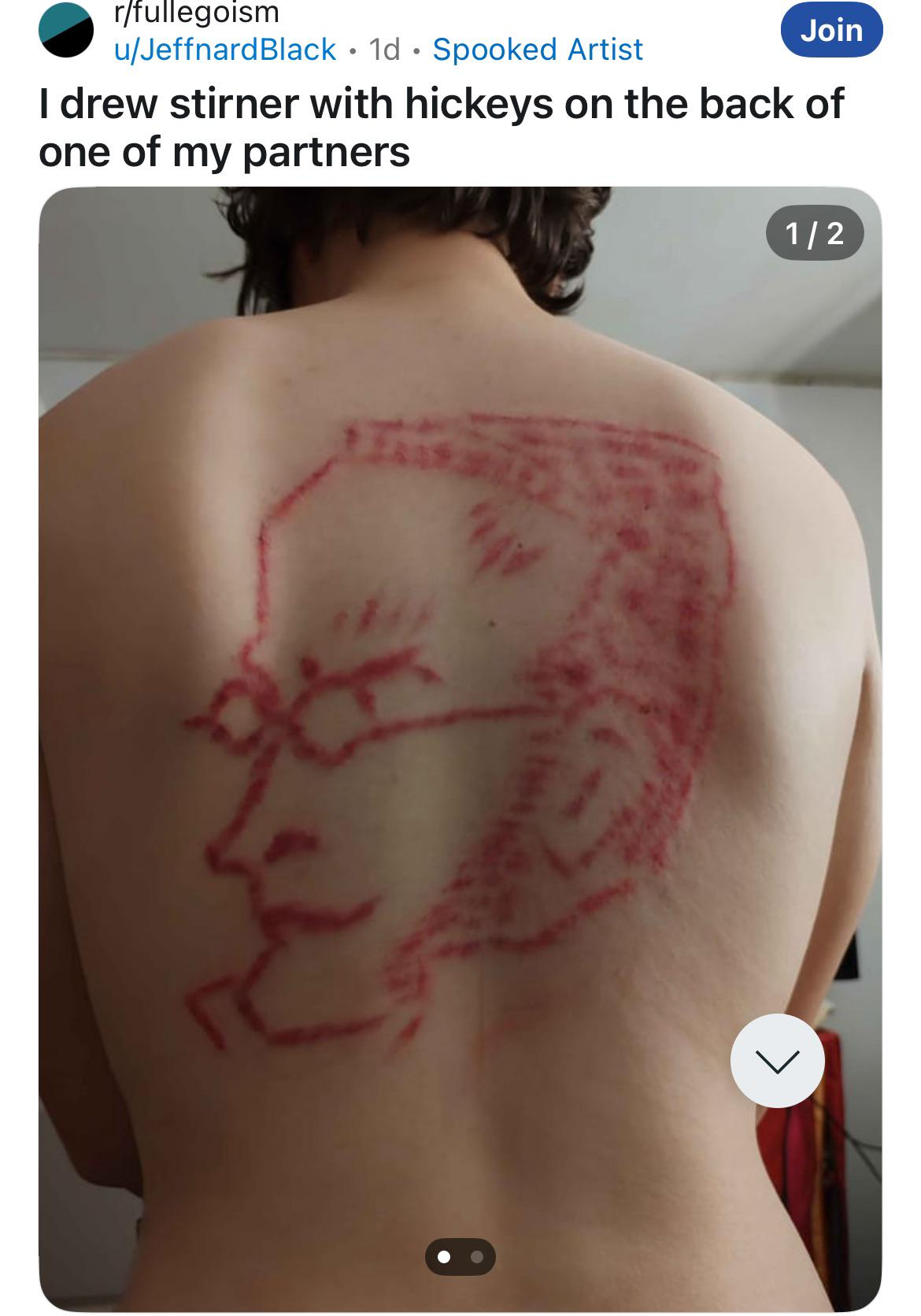
Task: Open the post titled I drew stirner
Action: click(441, 128)
